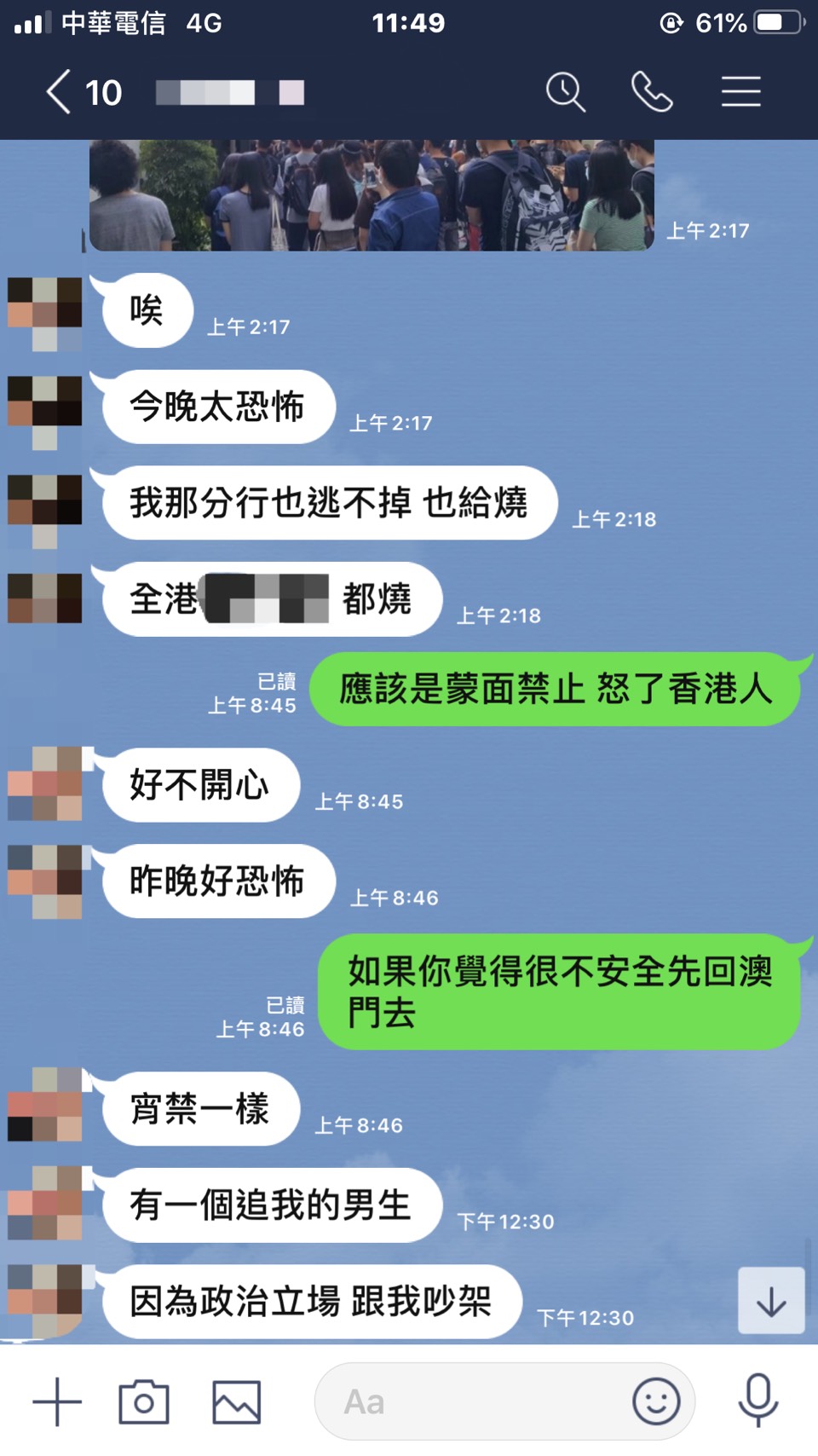818x1456 pixels.
Task: Open the camera to take a photo
Action: click(144, 1401)
